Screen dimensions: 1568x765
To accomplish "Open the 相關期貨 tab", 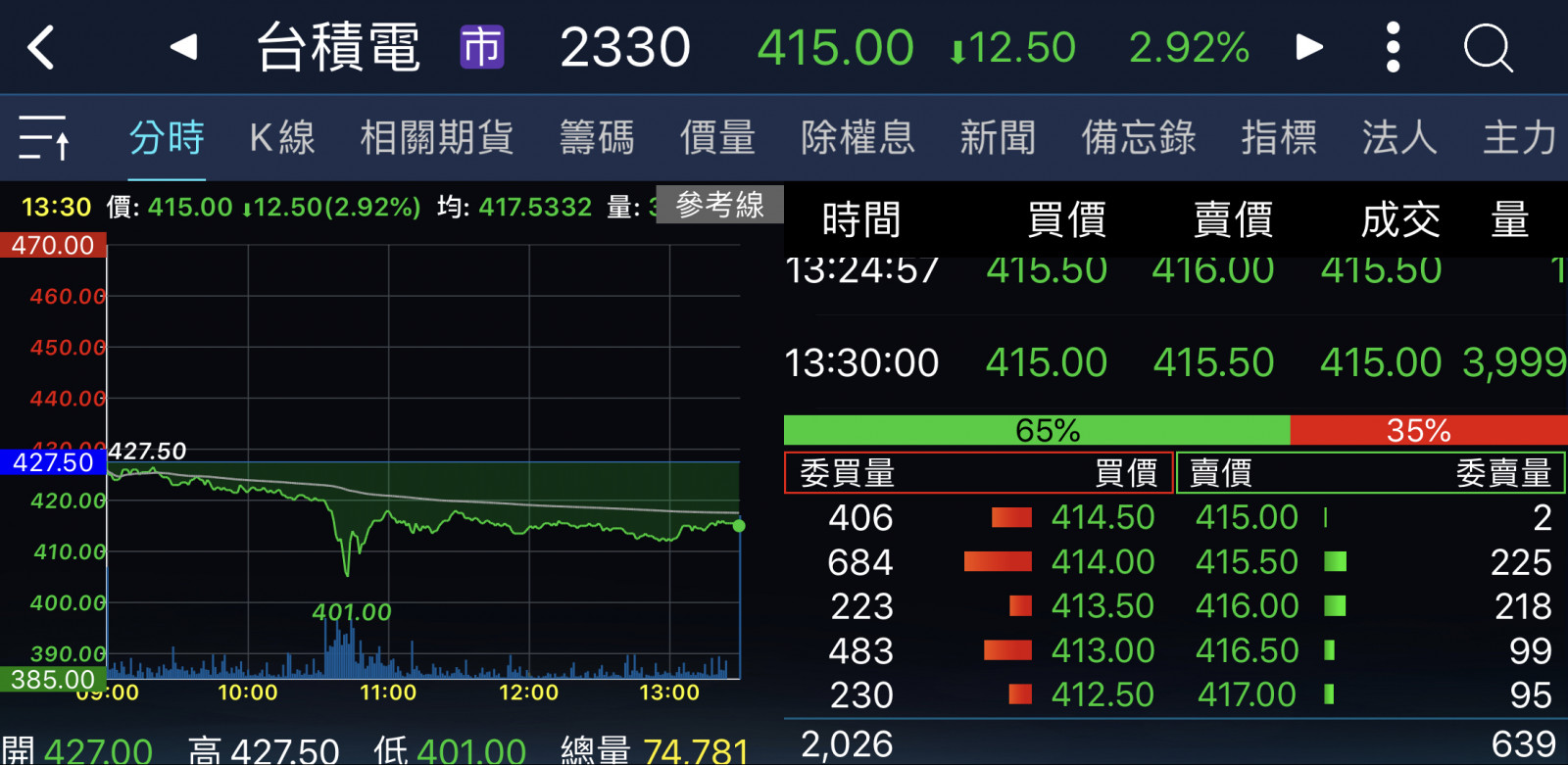I will [x=437, y=137].
